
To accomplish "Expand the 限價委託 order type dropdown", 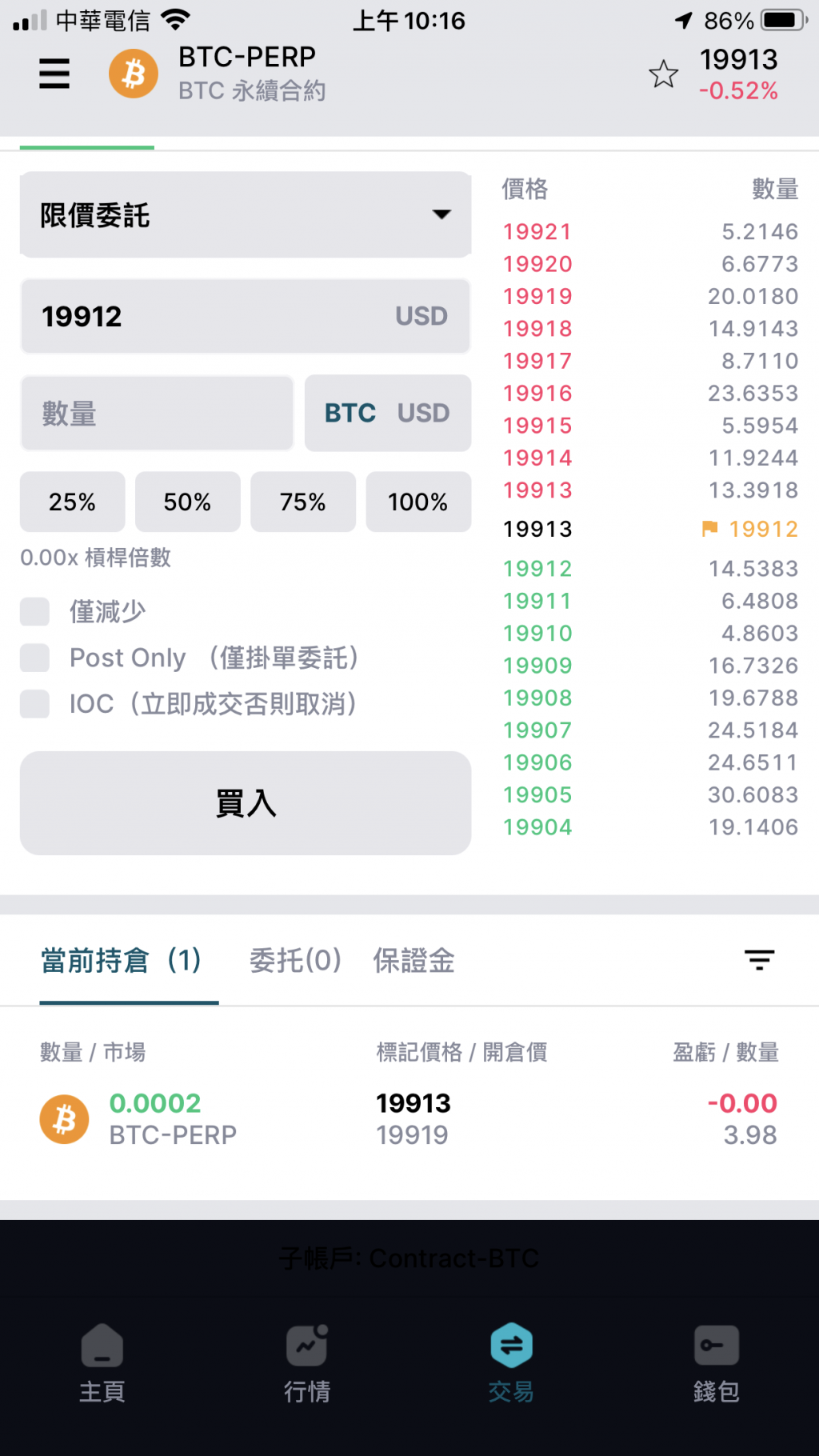I will coord(245,214).
